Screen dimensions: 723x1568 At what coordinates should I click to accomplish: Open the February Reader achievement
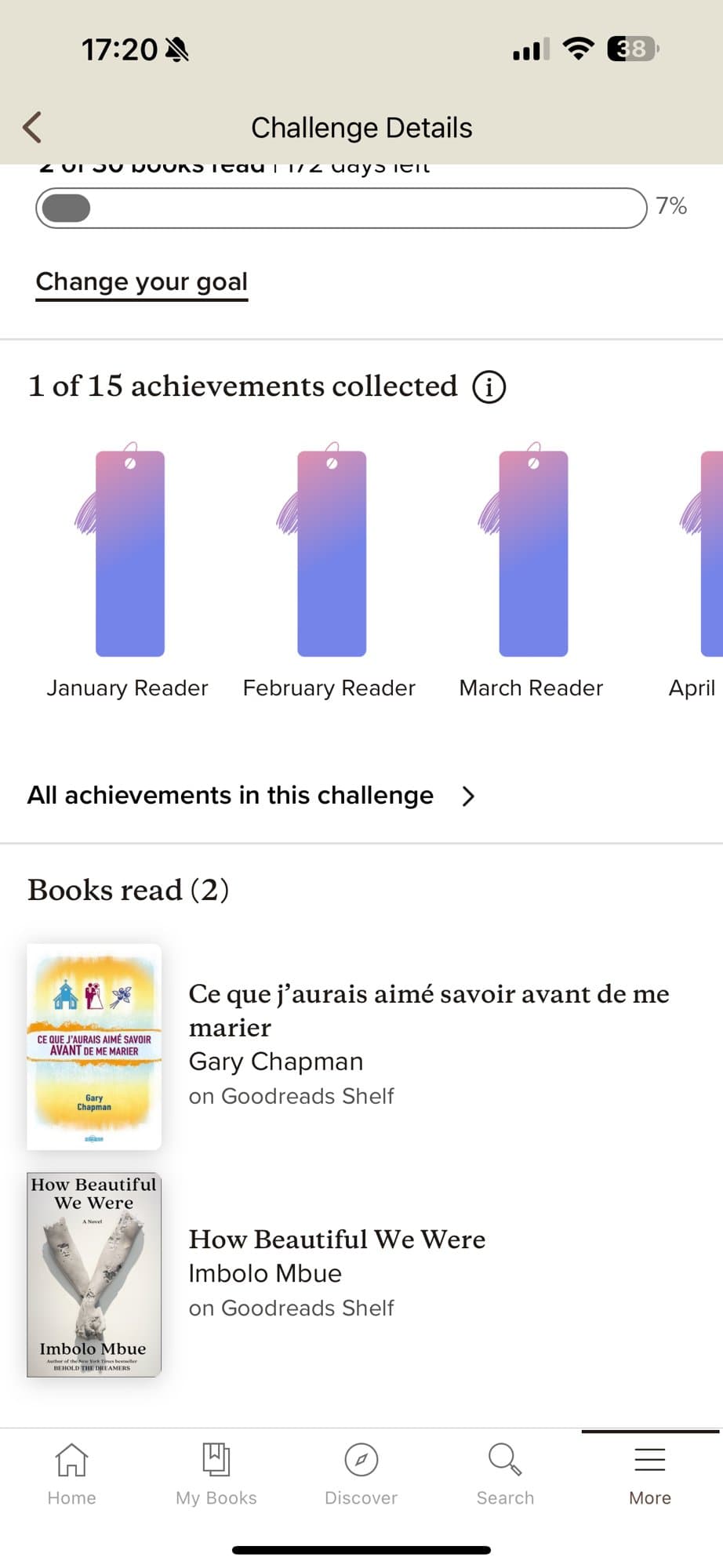pyautogui.click(x=331, y=553)
